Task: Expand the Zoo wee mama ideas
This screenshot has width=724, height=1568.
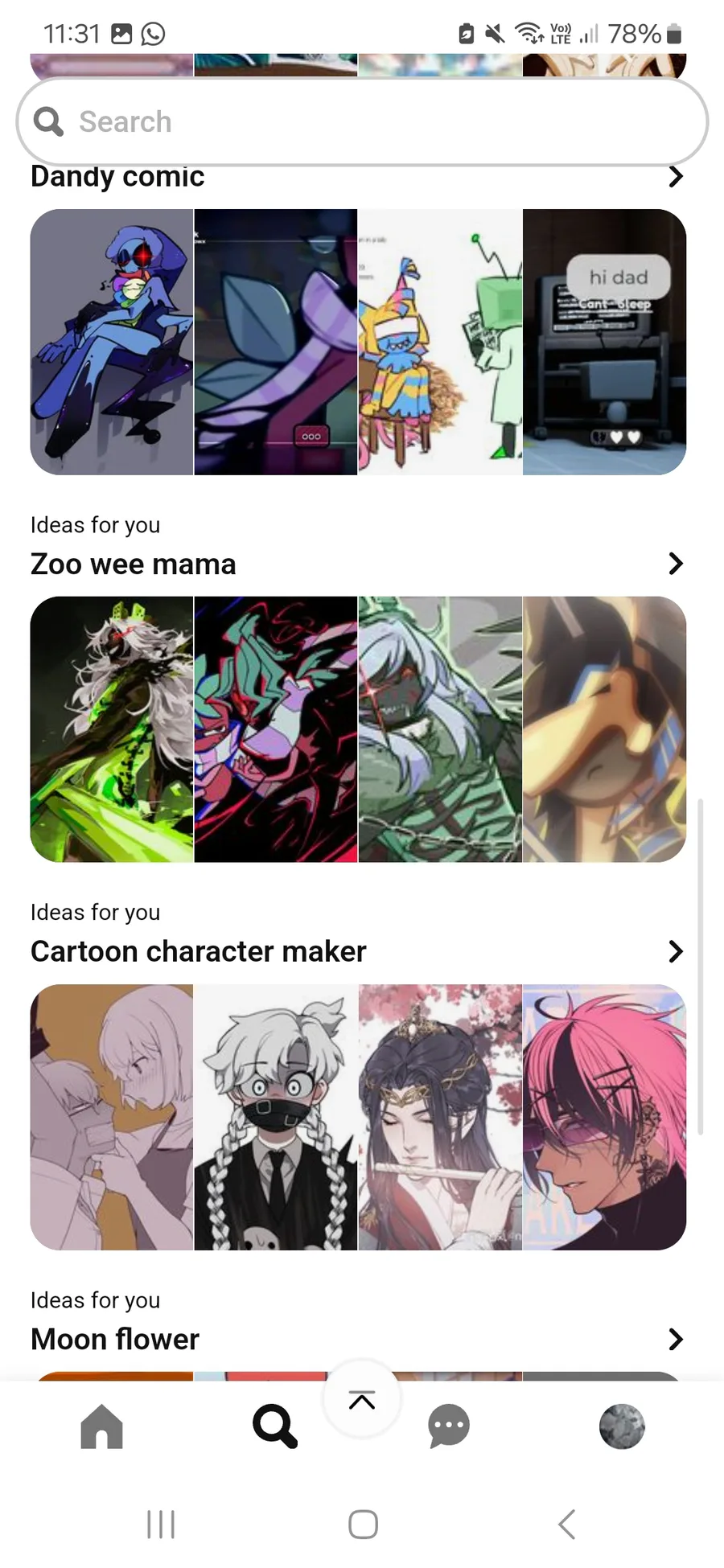Action: pos(676,564)
